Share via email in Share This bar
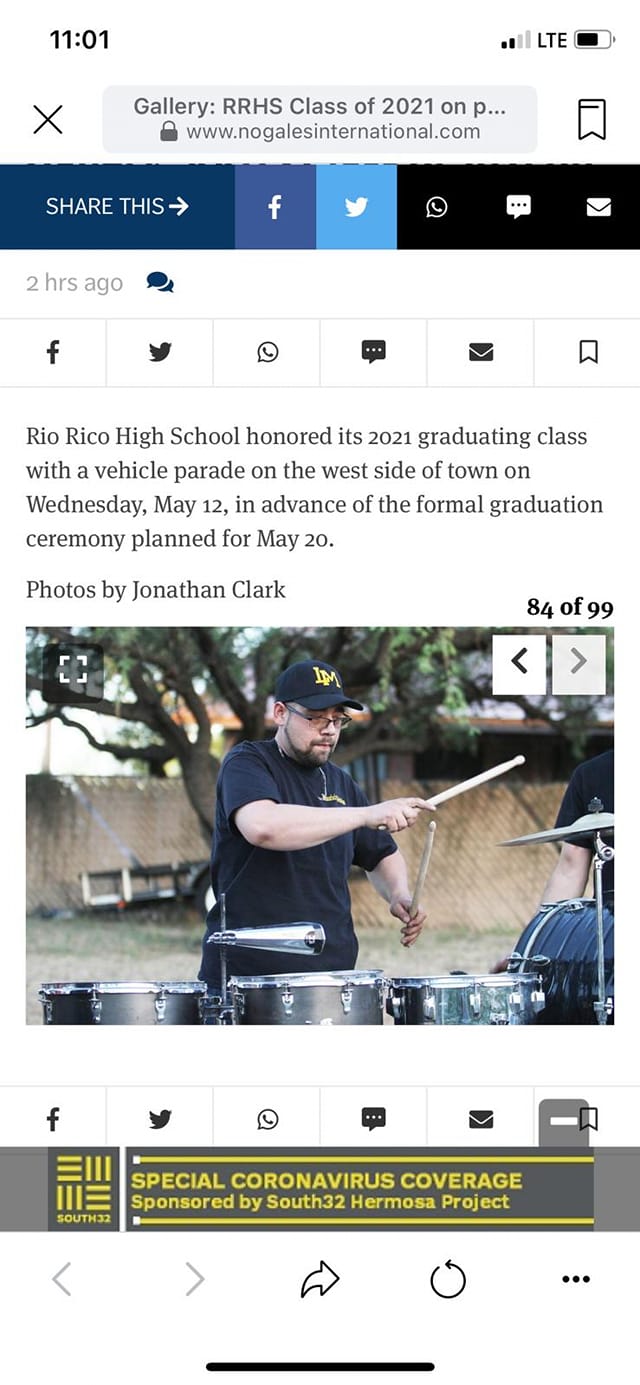 (598, 207)
